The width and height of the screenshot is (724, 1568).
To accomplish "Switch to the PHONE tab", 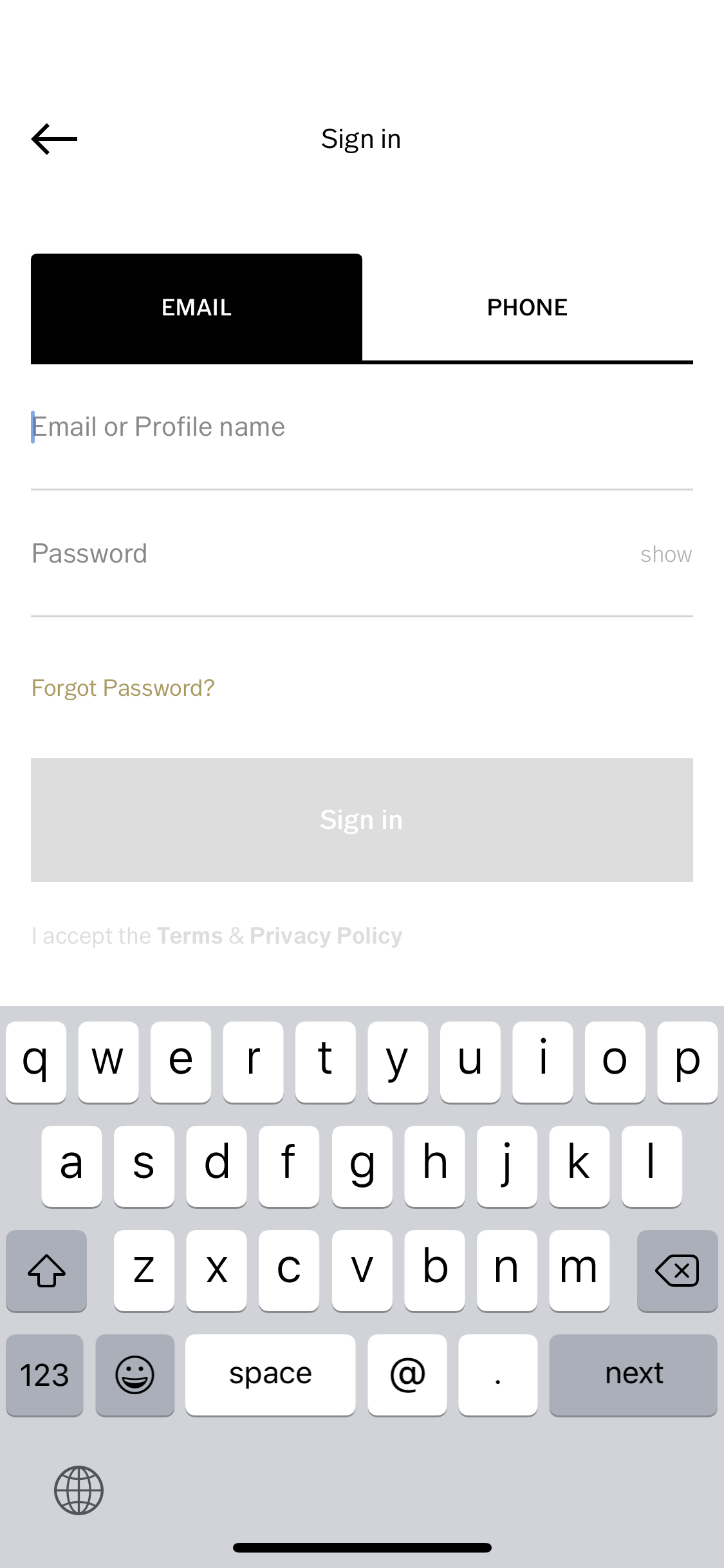I will [x=527, y=308].
